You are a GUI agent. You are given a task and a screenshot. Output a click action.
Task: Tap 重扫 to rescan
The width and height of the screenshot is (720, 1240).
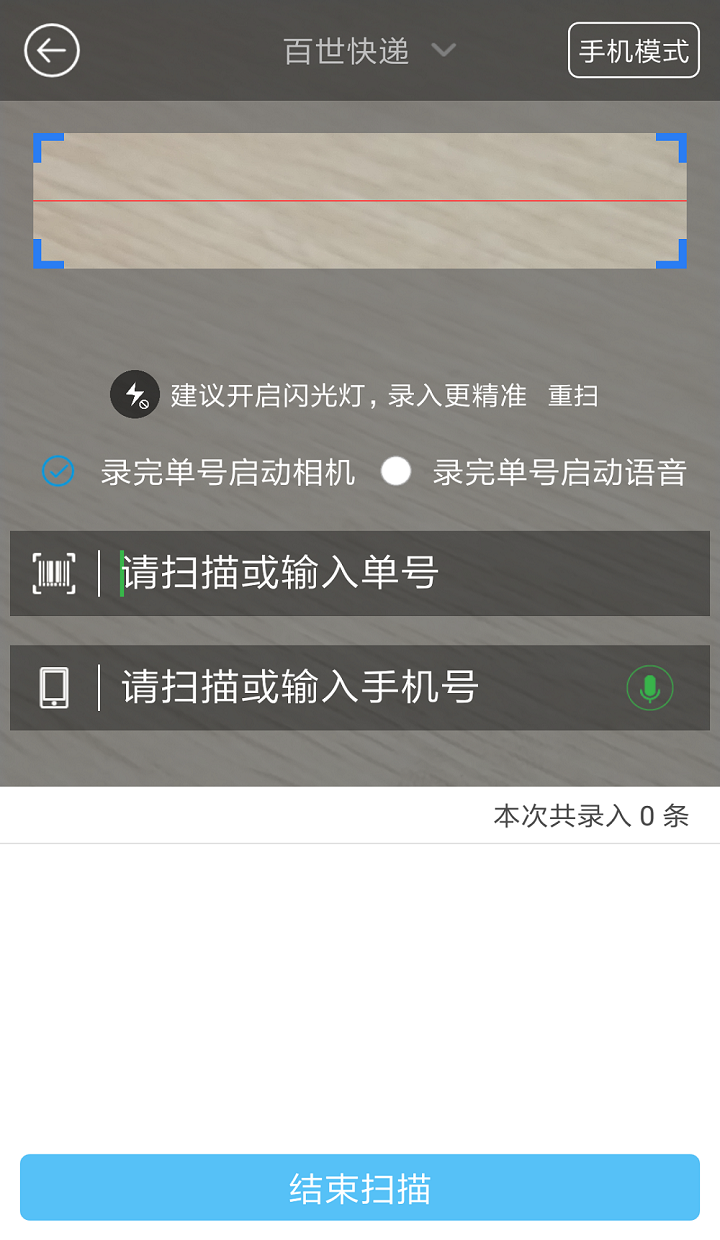[573, 396]
